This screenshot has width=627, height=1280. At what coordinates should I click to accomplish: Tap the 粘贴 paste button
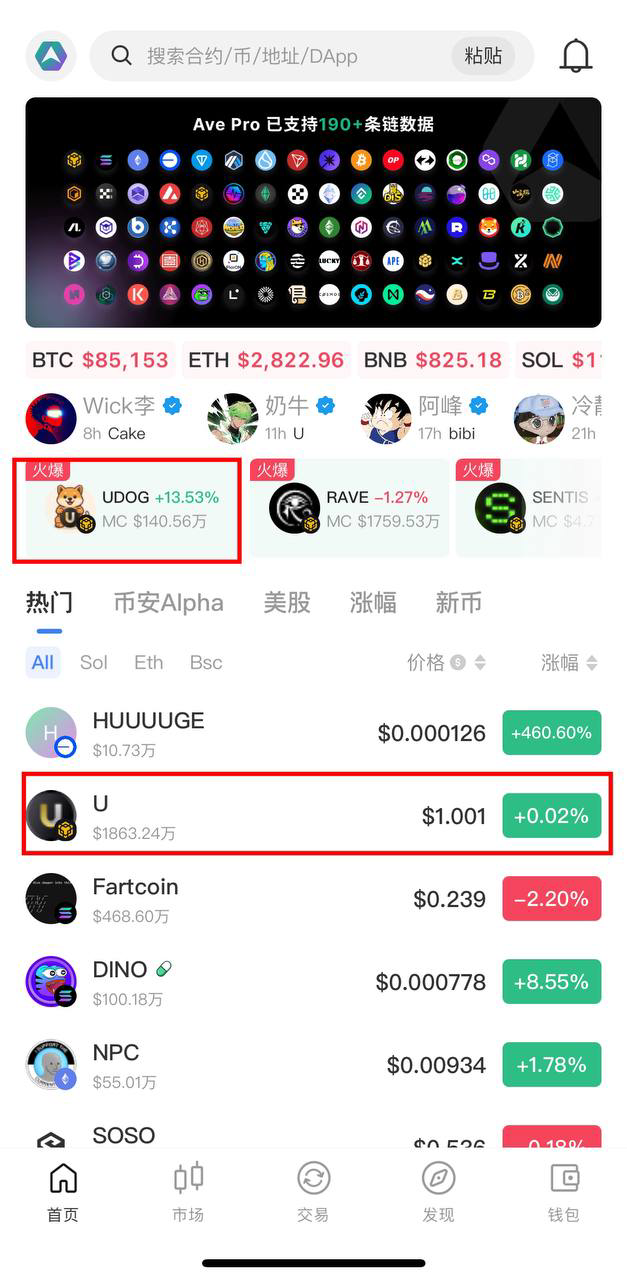click(x=483, y=55)
